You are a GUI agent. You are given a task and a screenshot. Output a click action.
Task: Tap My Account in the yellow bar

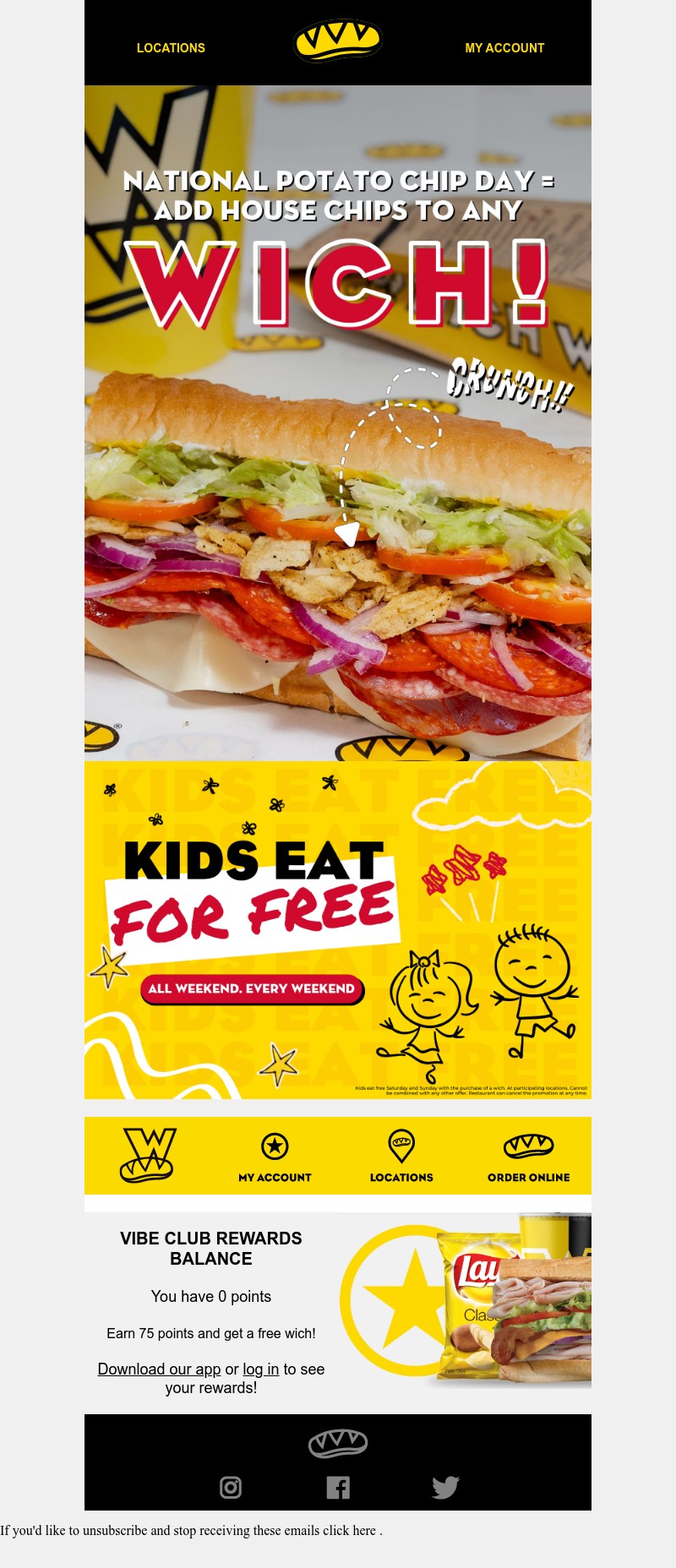275,1157
